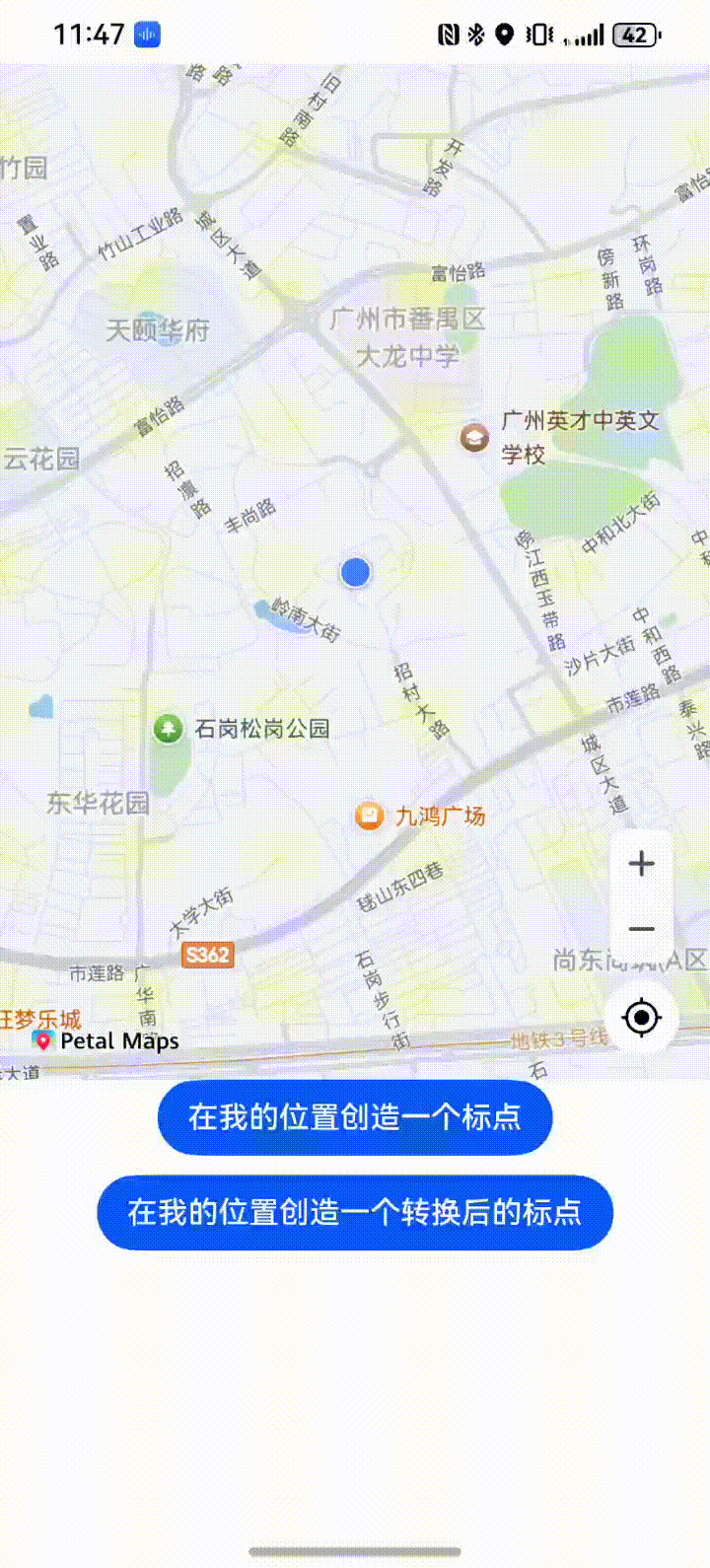The height and width of the screenshot is (1568, 710).
Task: Tap the blue current location dot
Action: pyautogui.click(x=355, y=571)
